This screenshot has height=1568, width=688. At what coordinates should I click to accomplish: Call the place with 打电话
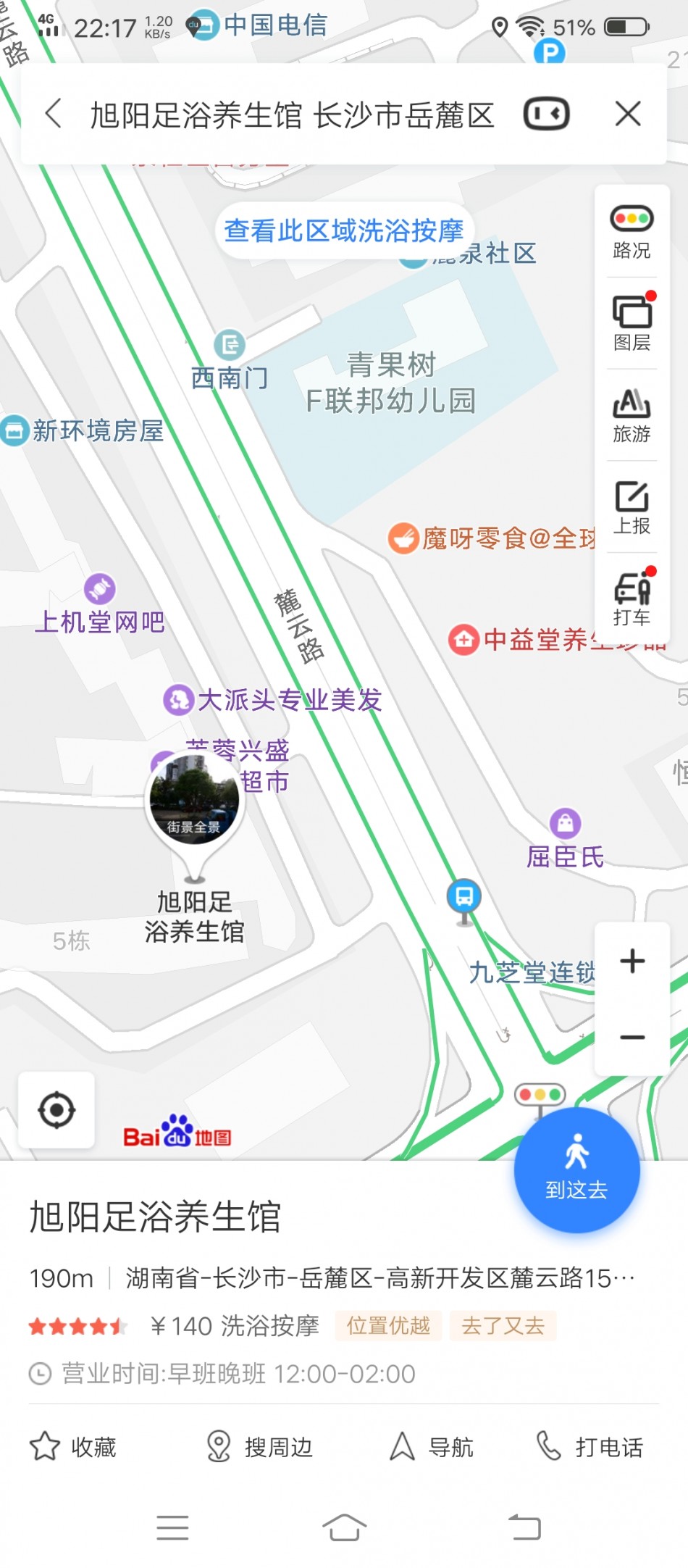590,1447
